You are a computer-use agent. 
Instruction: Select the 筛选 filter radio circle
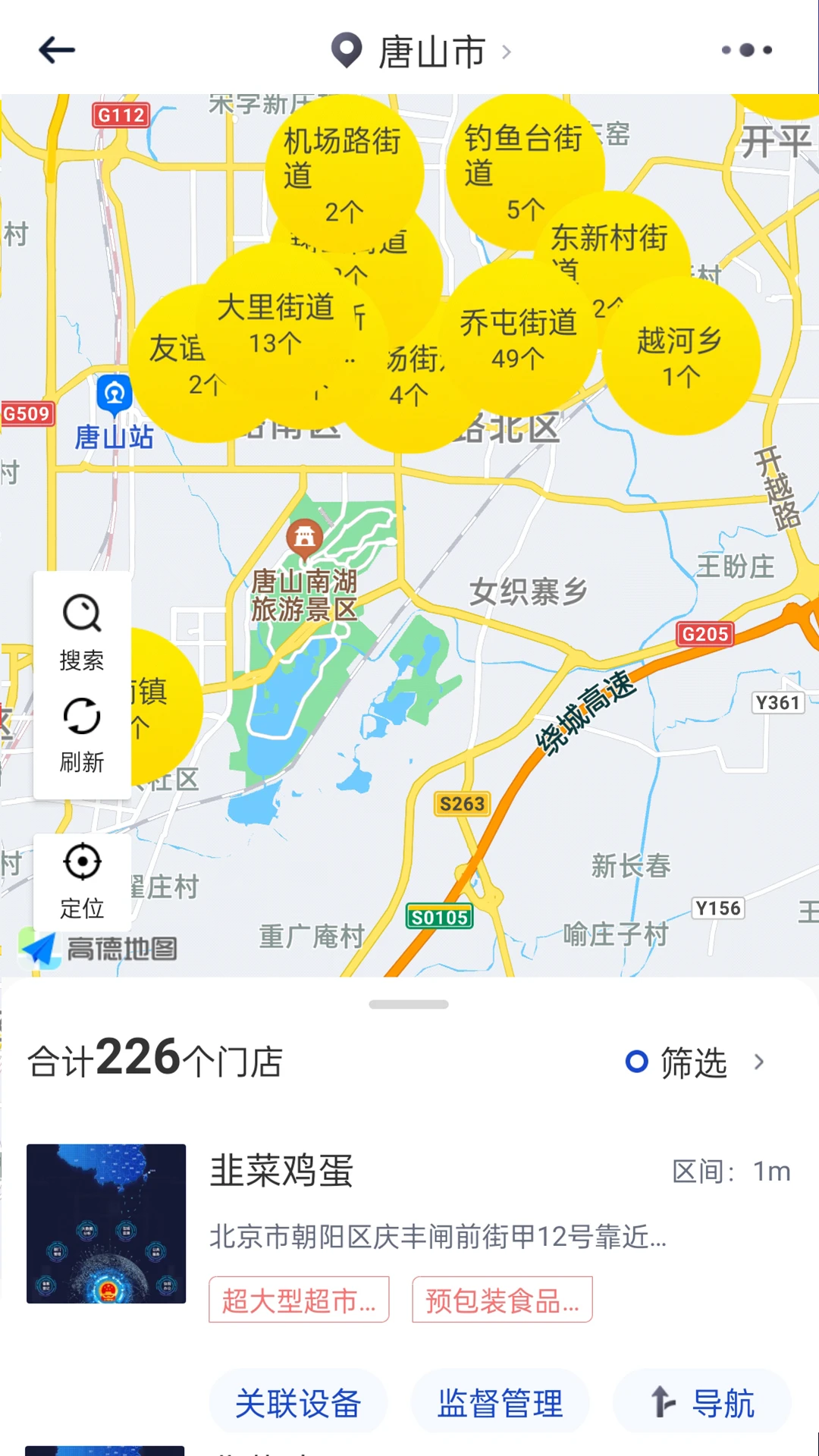click(637, 1062)
